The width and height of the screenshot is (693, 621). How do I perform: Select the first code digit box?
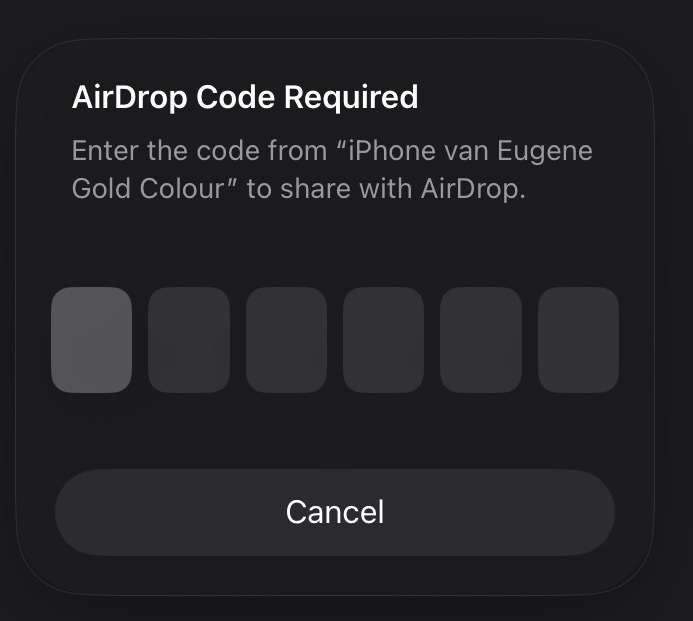91,340
